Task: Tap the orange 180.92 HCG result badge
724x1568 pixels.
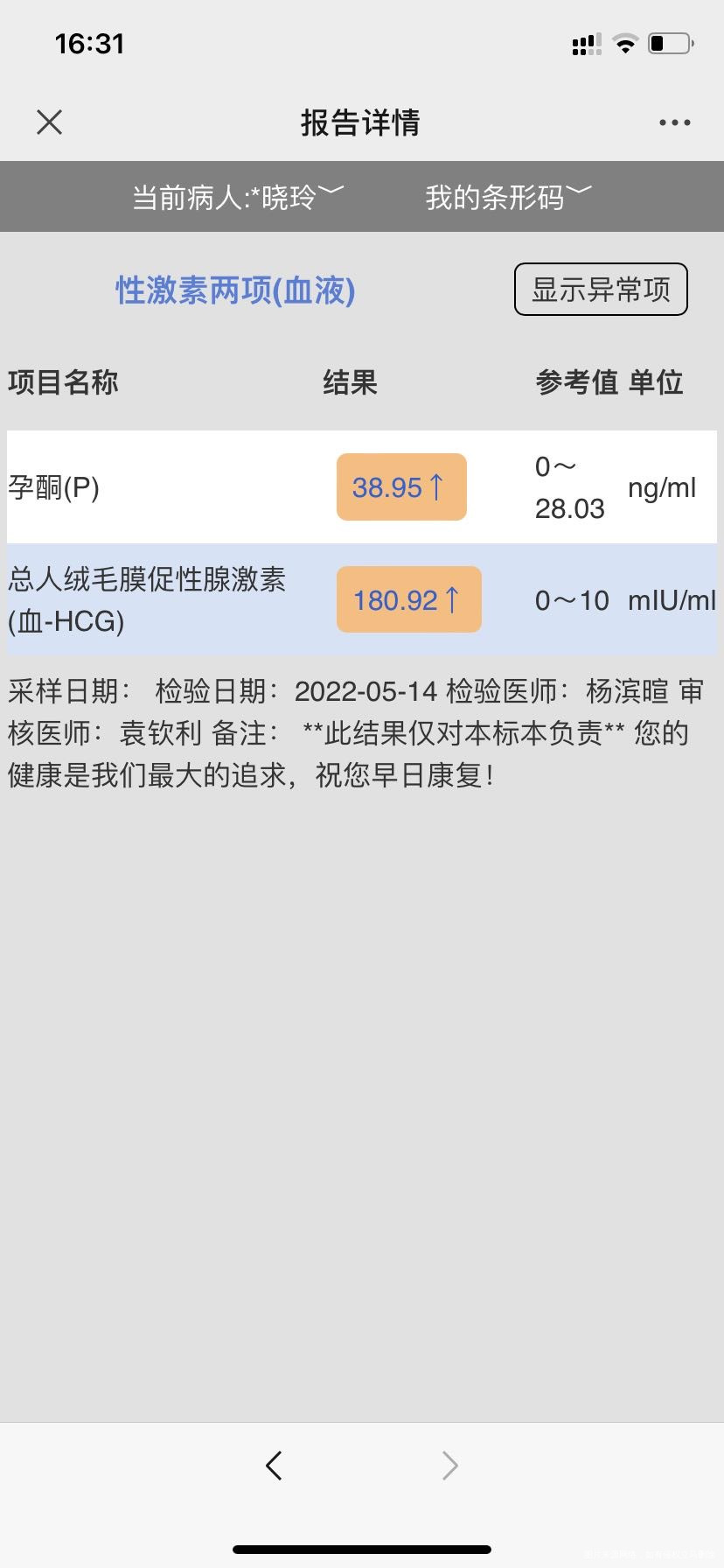Action: (x=408, y=599)
